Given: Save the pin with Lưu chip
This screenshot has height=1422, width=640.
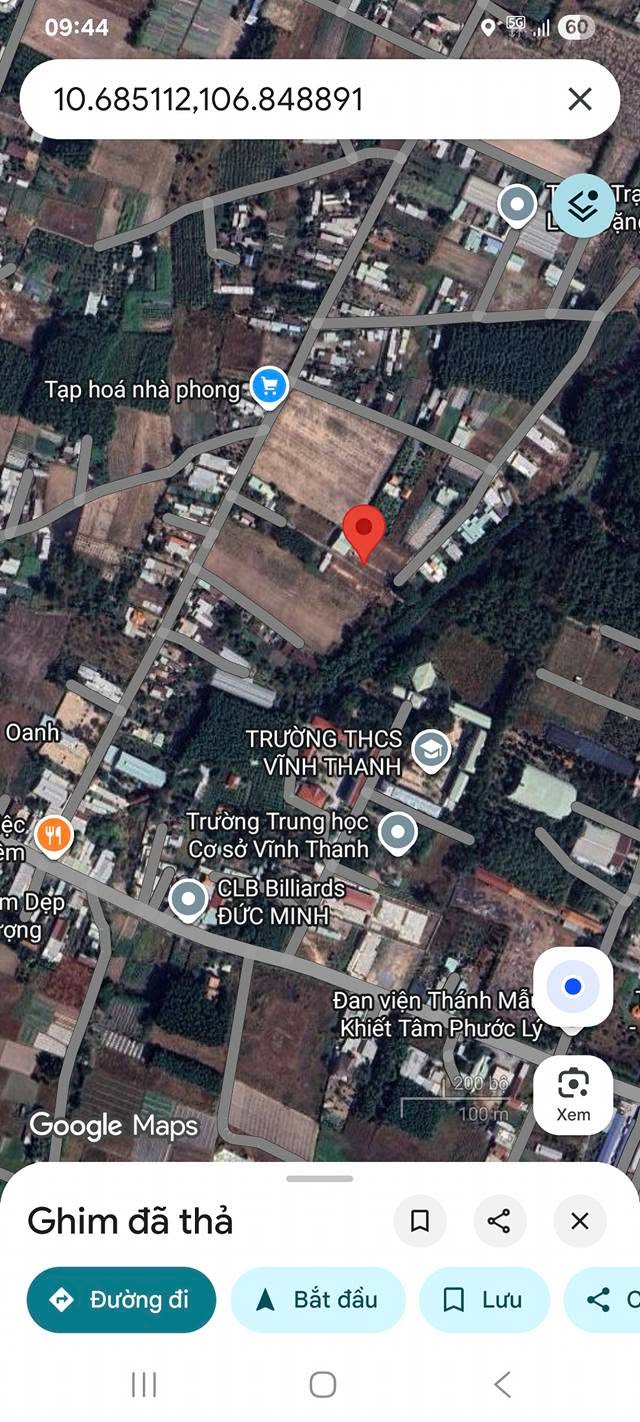Looking at the screenshot, I should (484, 1299).
